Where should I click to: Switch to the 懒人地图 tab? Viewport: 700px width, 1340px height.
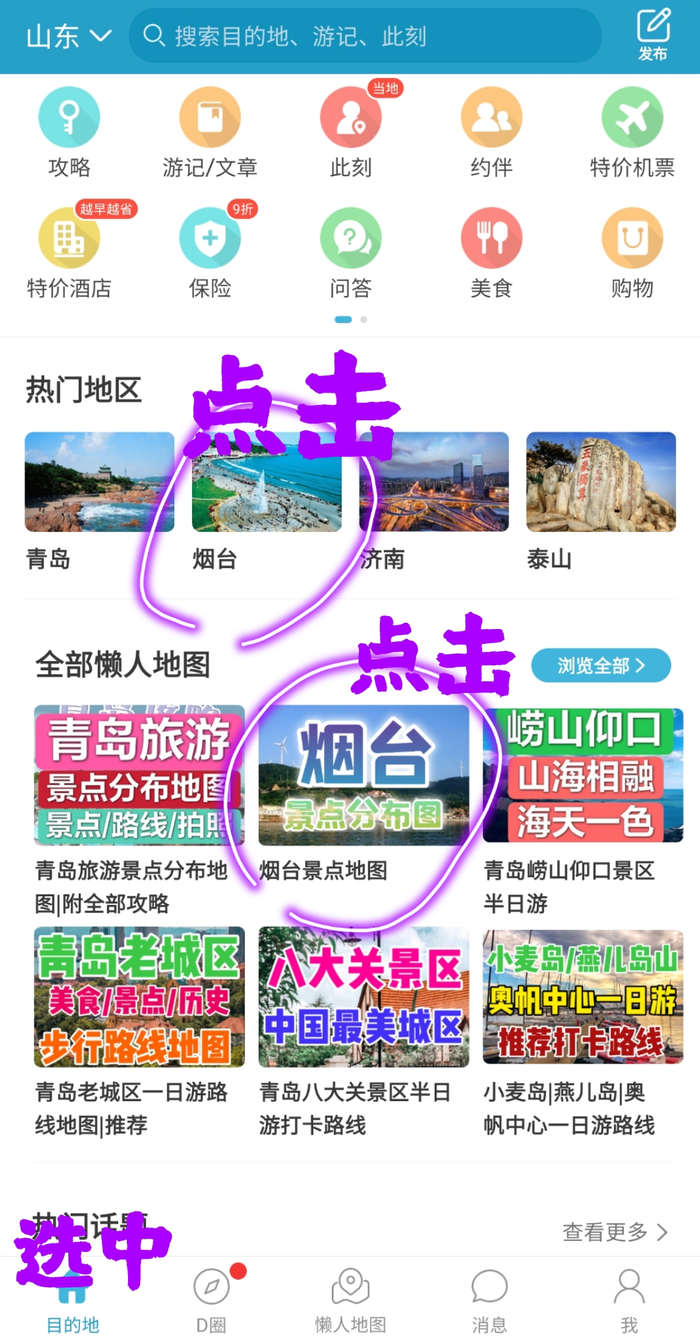[350, 1299]
